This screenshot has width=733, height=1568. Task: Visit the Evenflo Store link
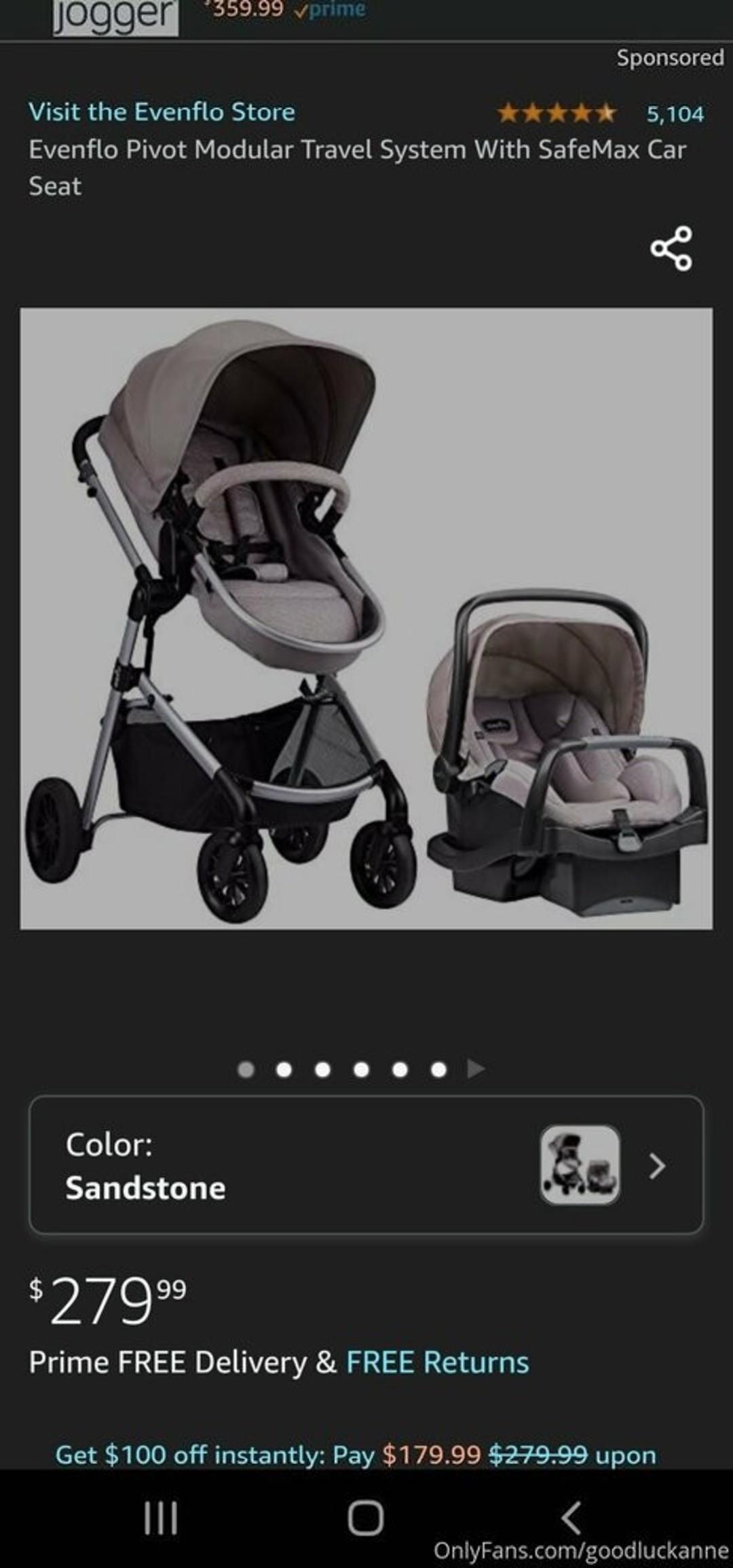(162, 112)
